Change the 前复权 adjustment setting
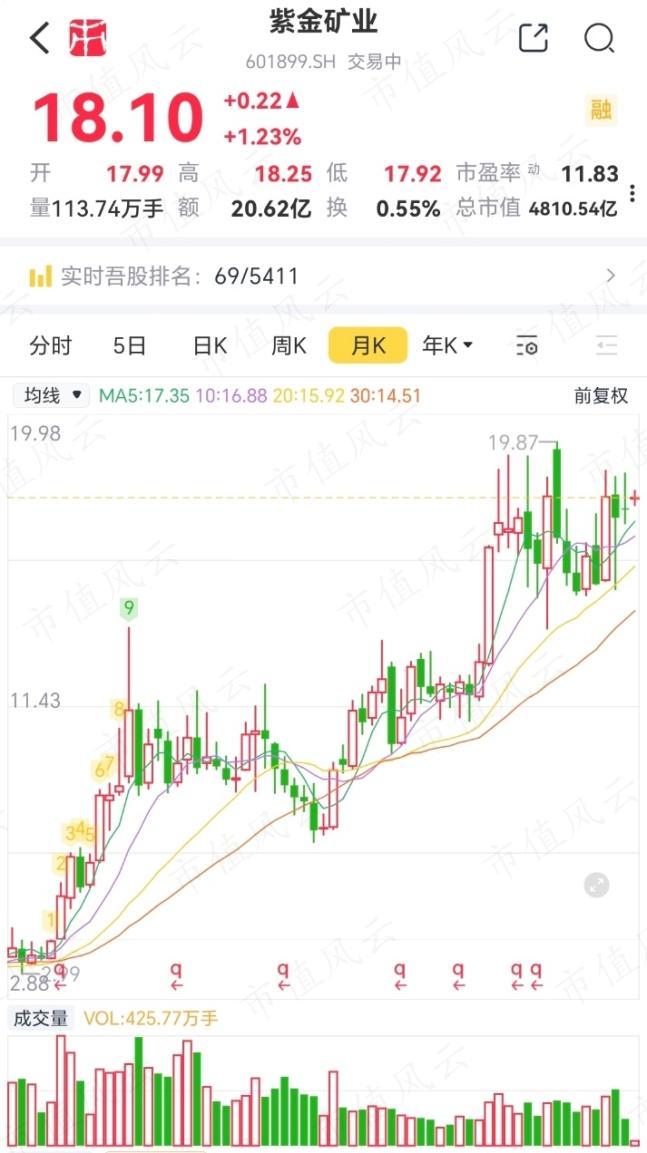Viewport: 647px width, 1153px height. [x=600, y=395]
